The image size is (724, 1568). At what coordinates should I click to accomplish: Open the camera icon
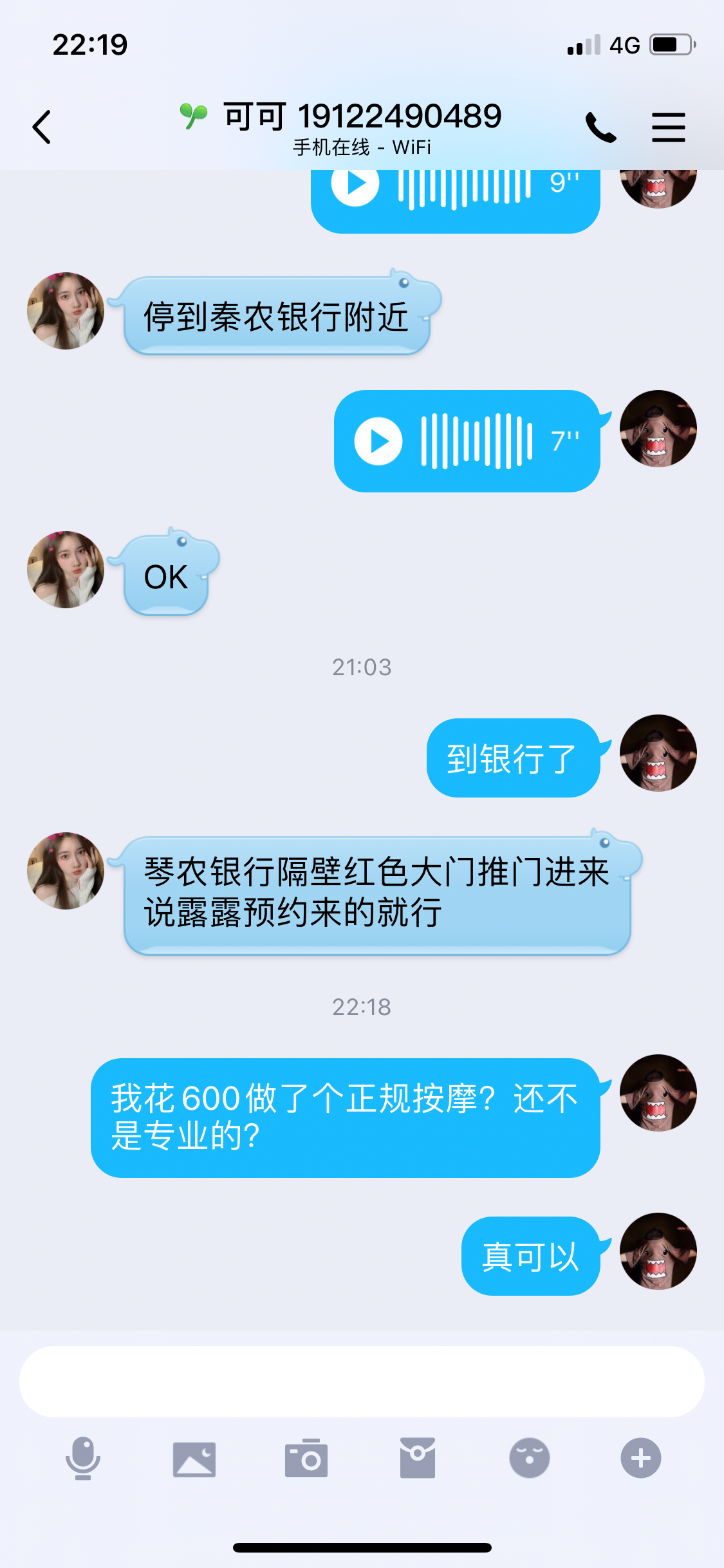(x=306, y=1460)
